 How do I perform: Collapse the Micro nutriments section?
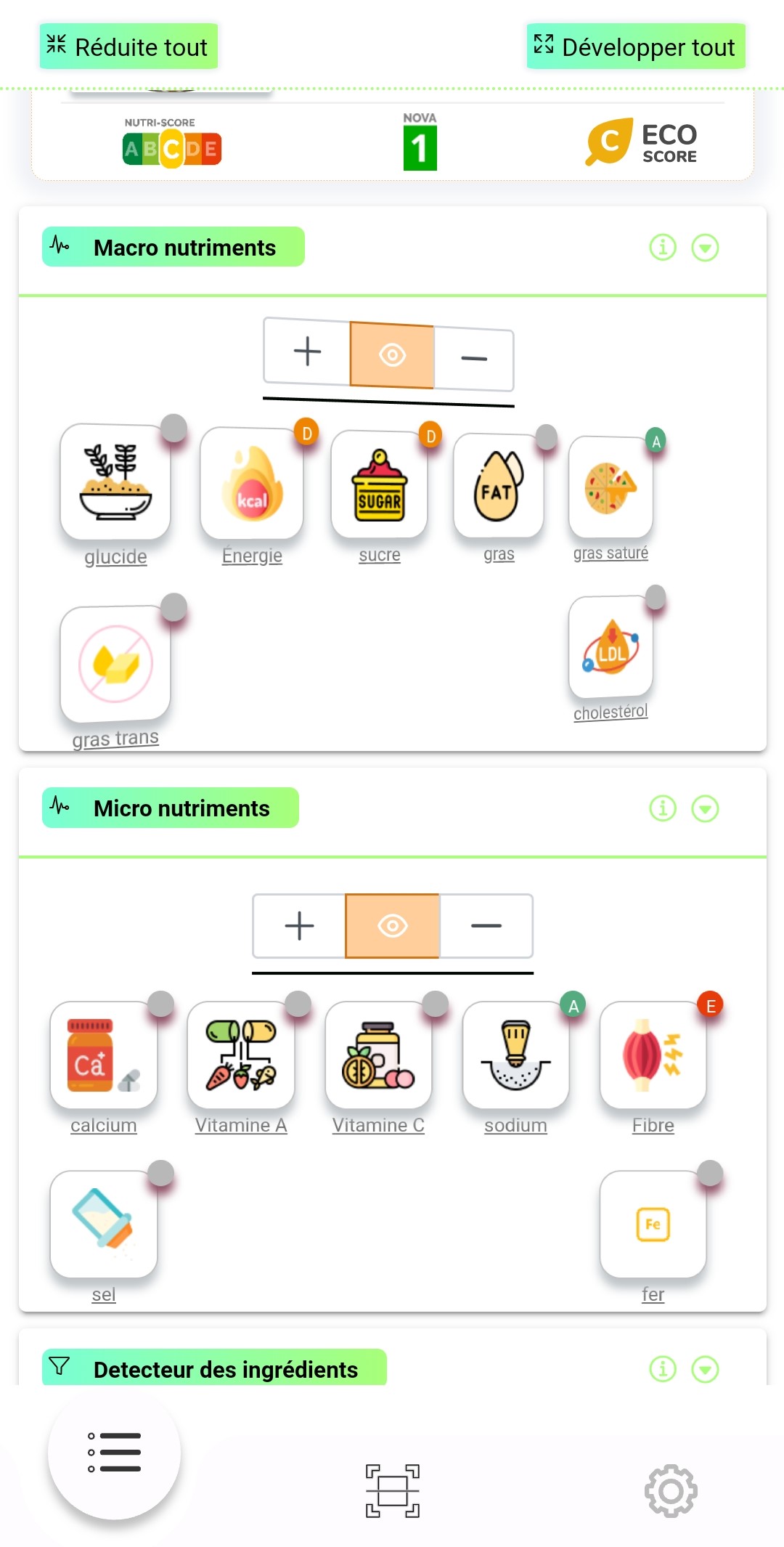pos(705,808)
